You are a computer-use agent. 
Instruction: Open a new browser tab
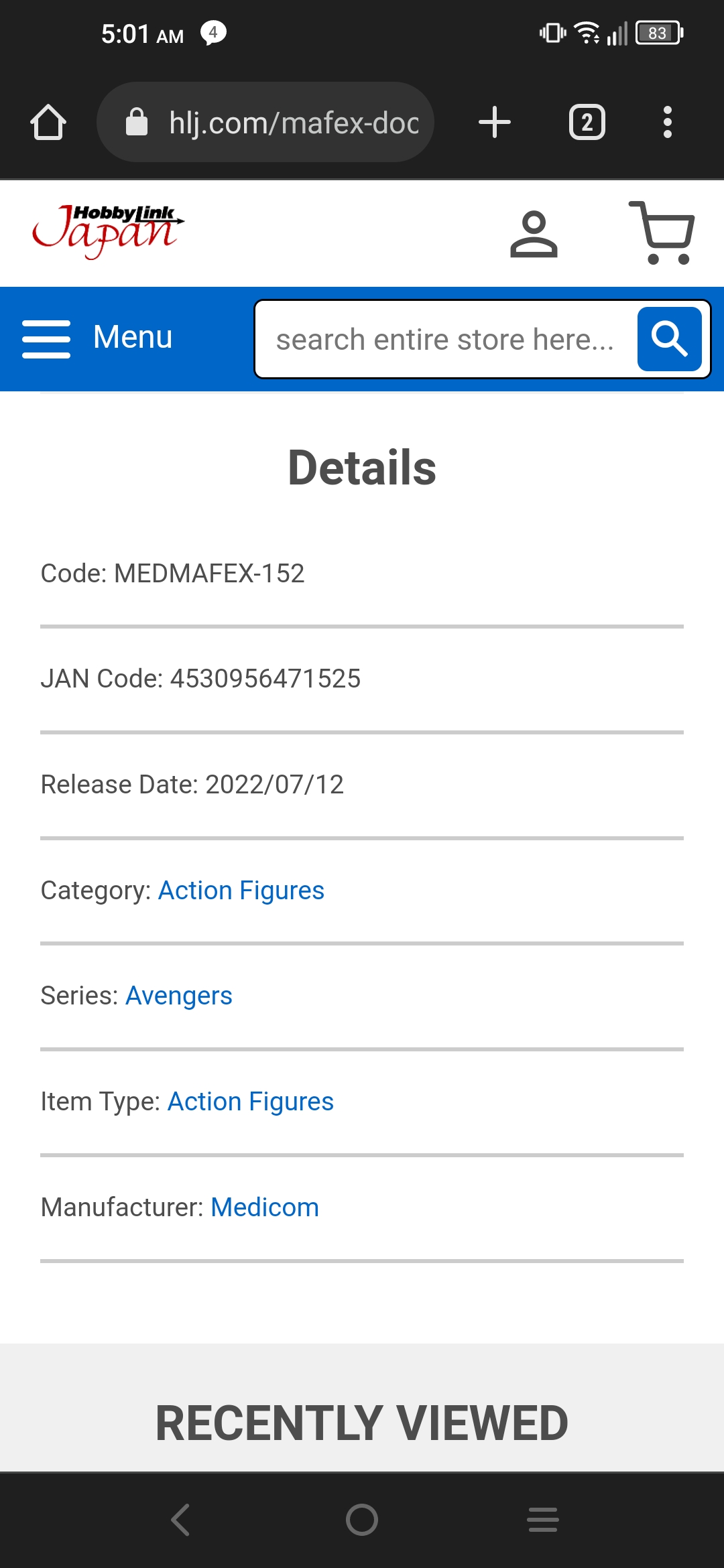[495, 123]
